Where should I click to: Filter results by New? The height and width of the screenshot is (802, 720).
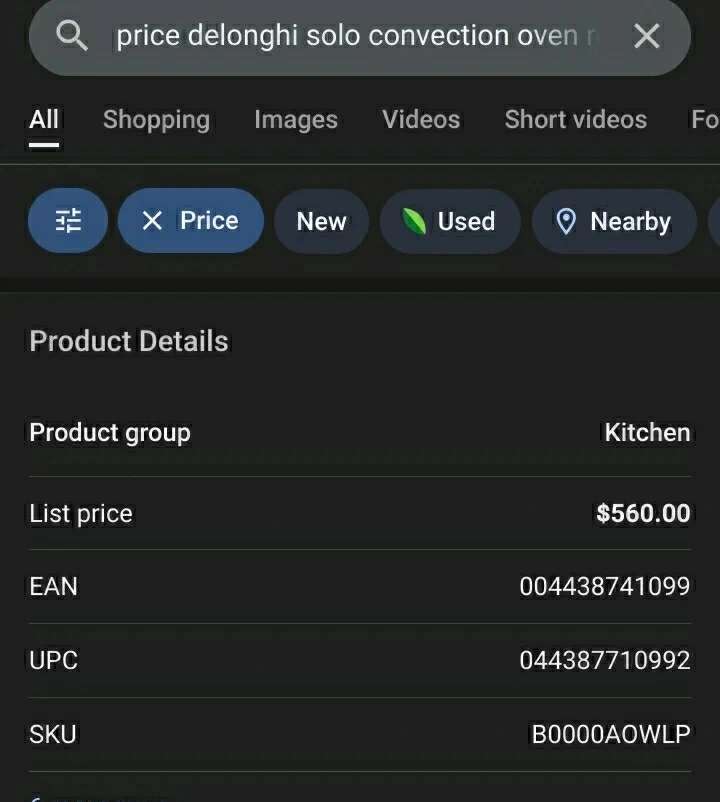coord(321,221)
